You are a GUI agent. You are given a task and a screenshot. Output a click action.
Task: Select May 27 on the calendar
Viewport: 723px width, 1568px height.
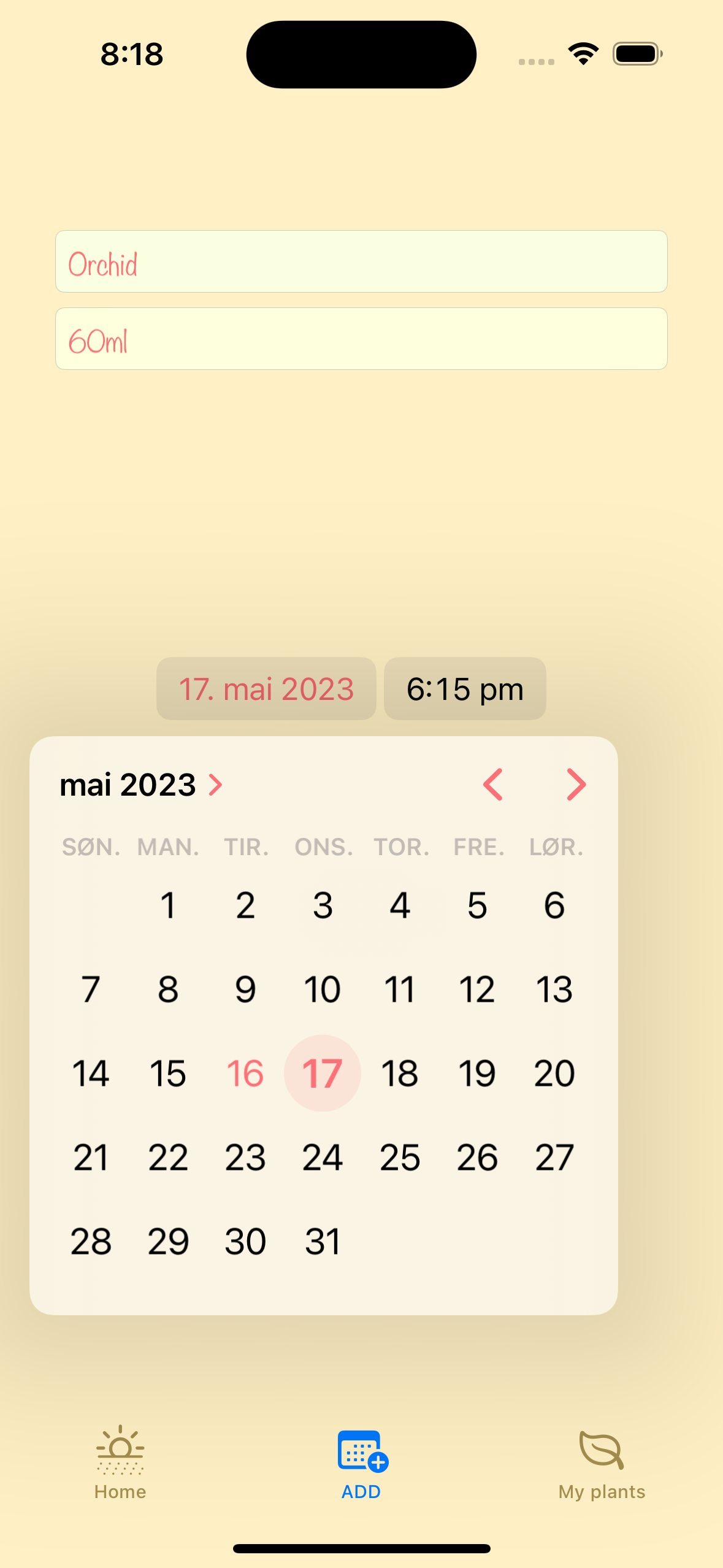pyautogui.click(x=554, y=1158)
